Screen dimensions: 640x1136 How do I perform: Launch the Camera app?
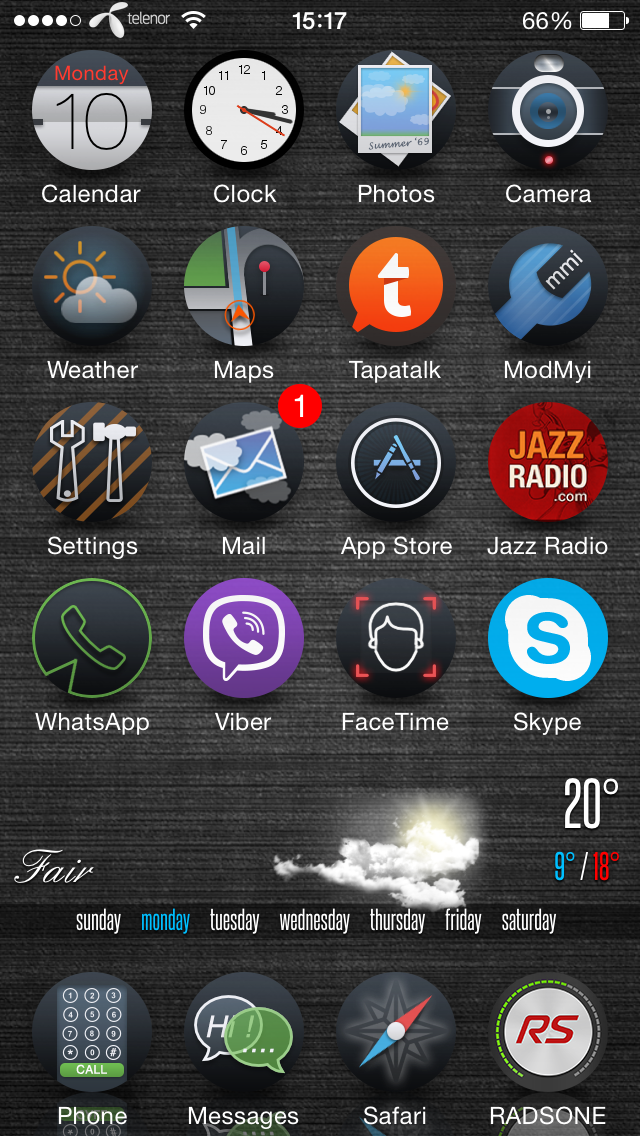548,110
